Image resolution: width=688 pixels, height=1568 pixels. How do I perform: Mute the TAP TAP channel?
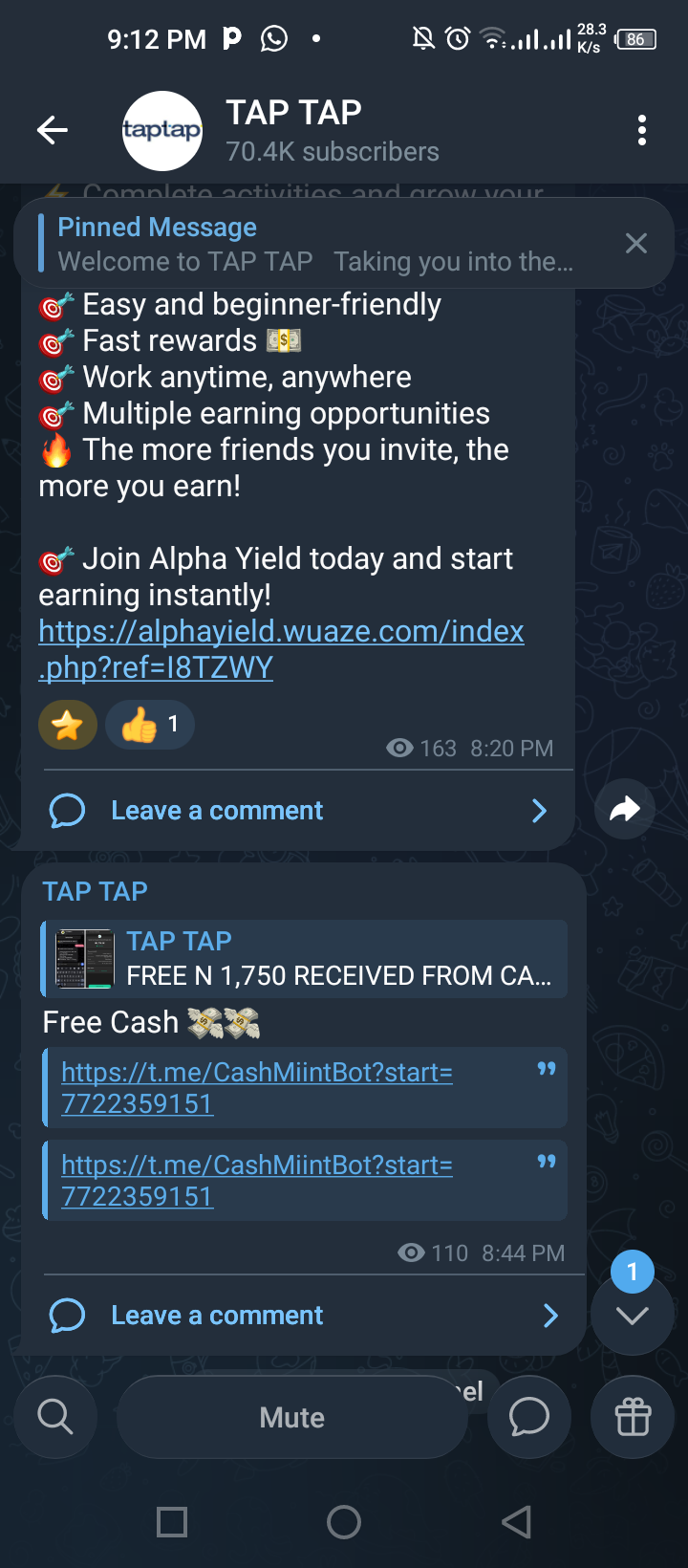point(291,1417)
